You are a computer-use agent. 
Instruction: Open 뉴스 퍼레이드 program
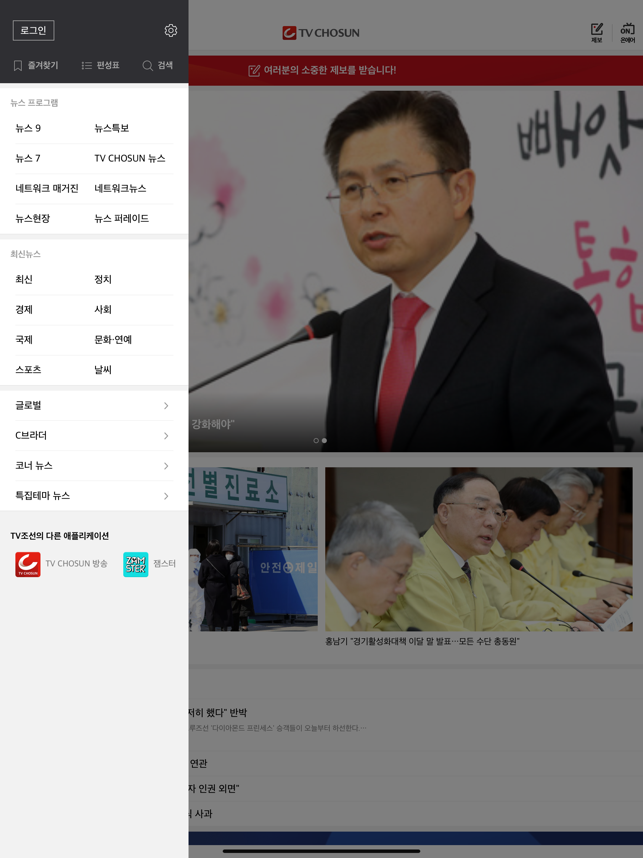pos(121,218)
